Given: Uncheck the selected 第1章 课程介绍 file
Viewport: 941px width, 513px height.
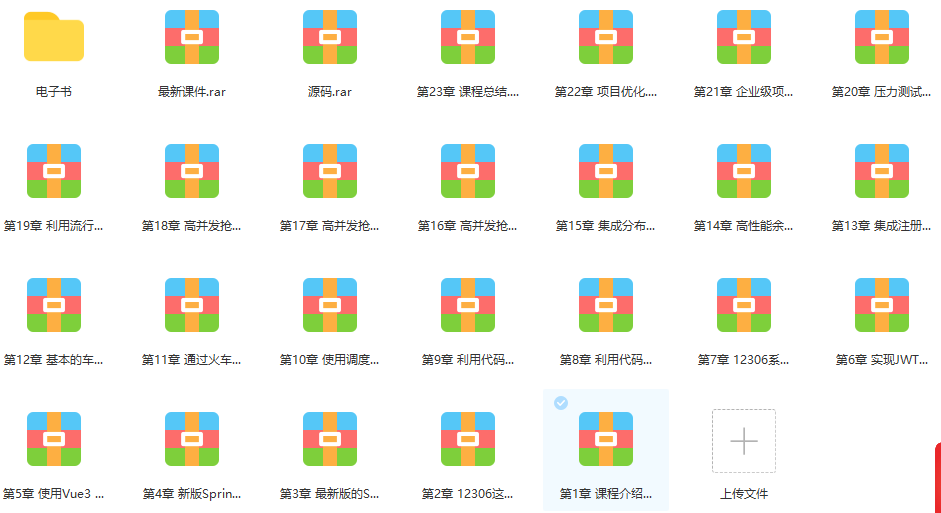Looking at the screenshot, I should 561,402.
